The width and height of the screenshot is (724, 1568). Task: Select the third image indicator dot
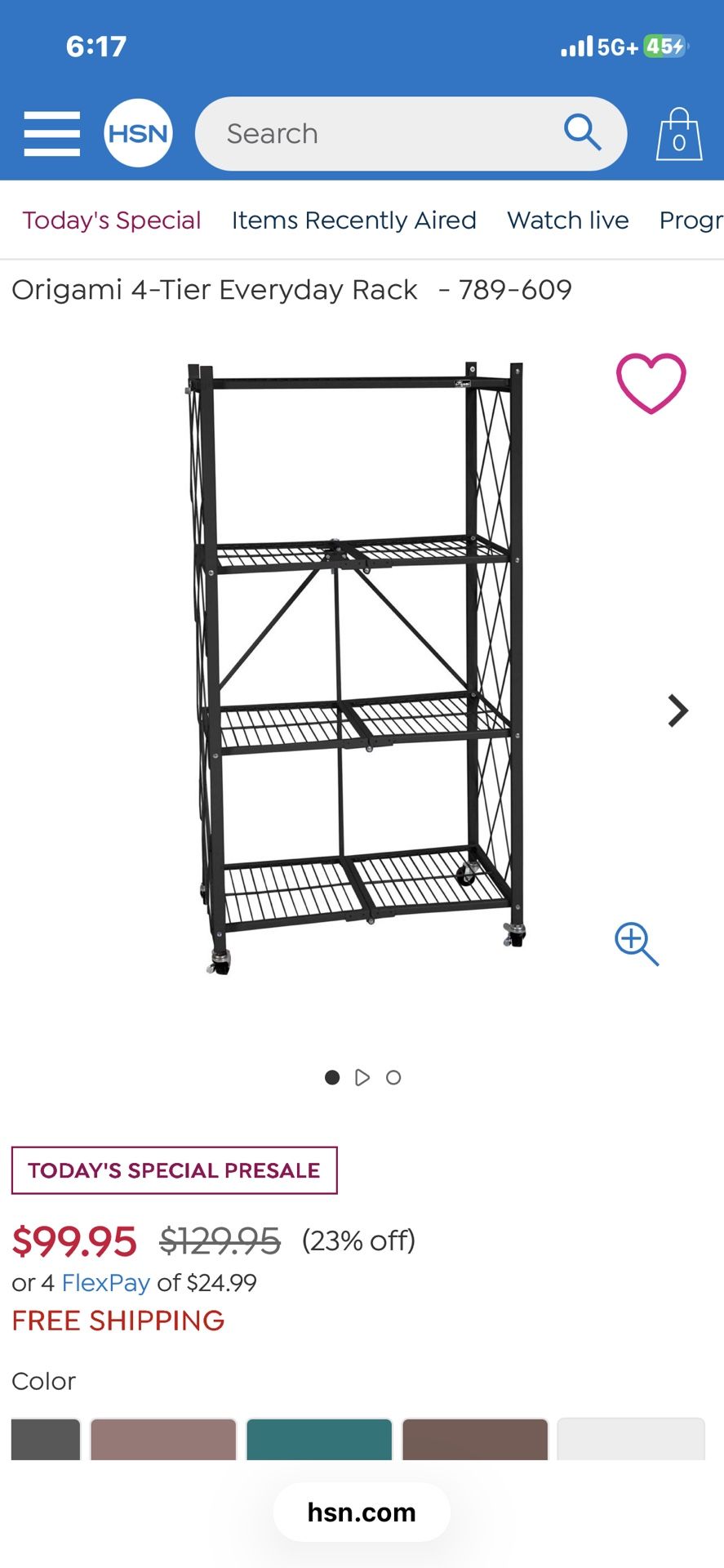393,1077
